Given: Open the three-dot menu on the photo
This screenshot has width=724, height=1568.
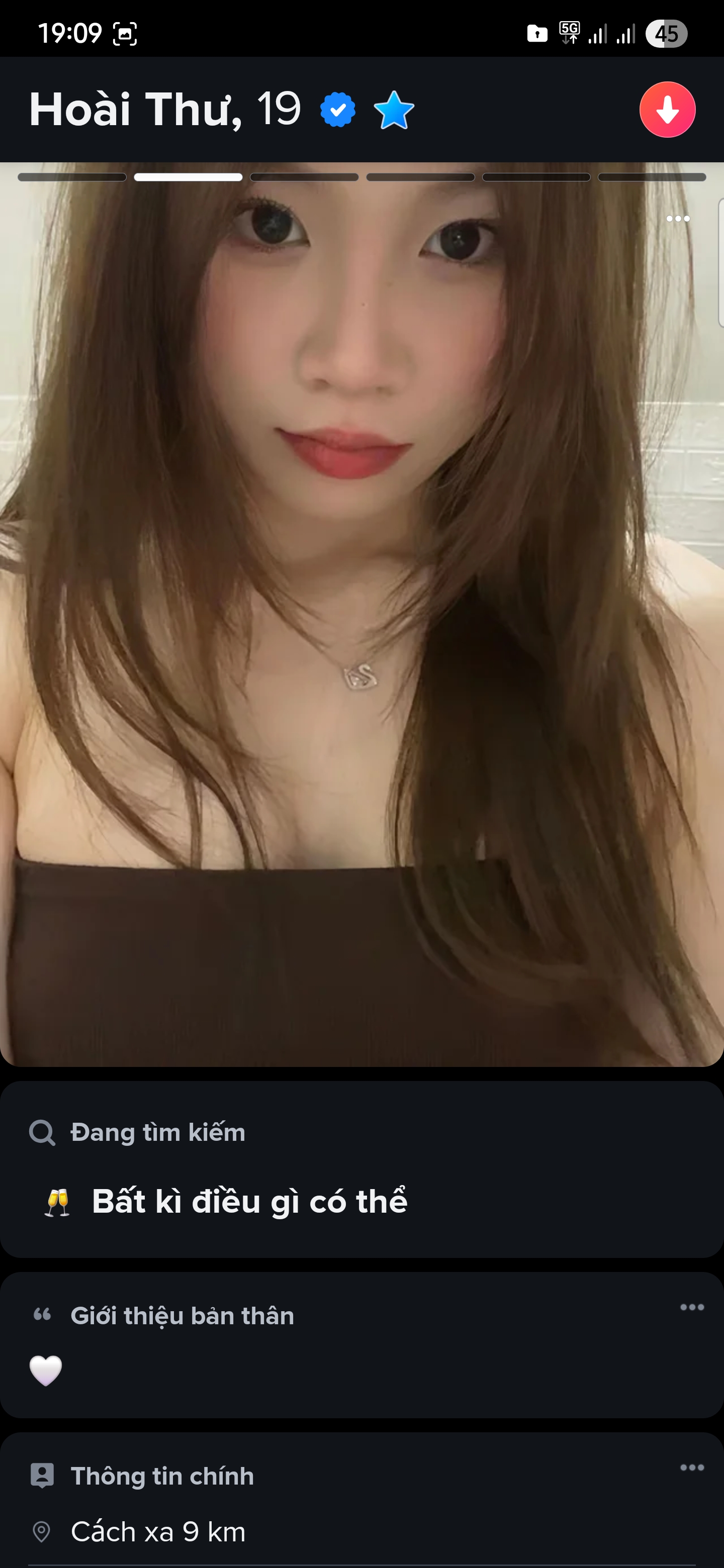Looking at the screenshot, I should click(678, 219).
